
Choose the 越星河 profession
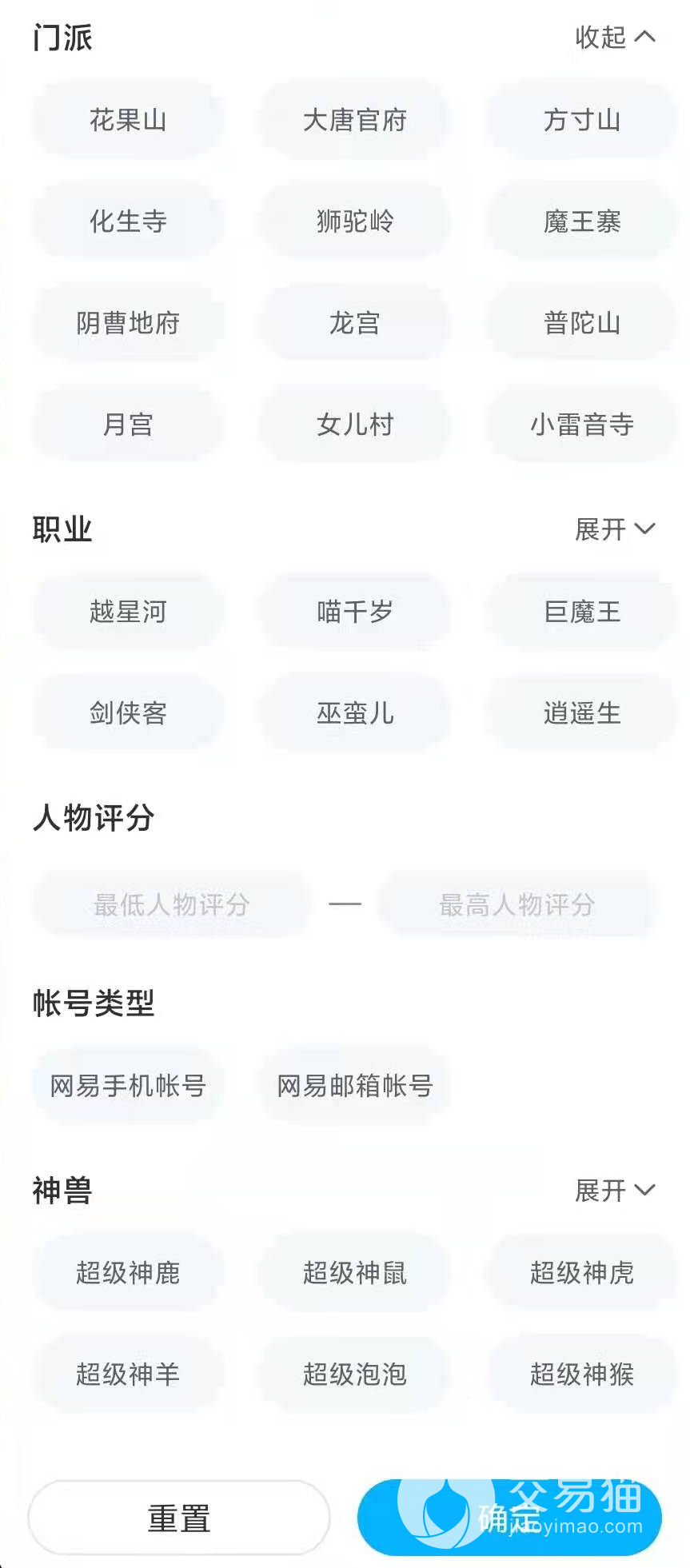pyautogui.click(x=128, y=612)
